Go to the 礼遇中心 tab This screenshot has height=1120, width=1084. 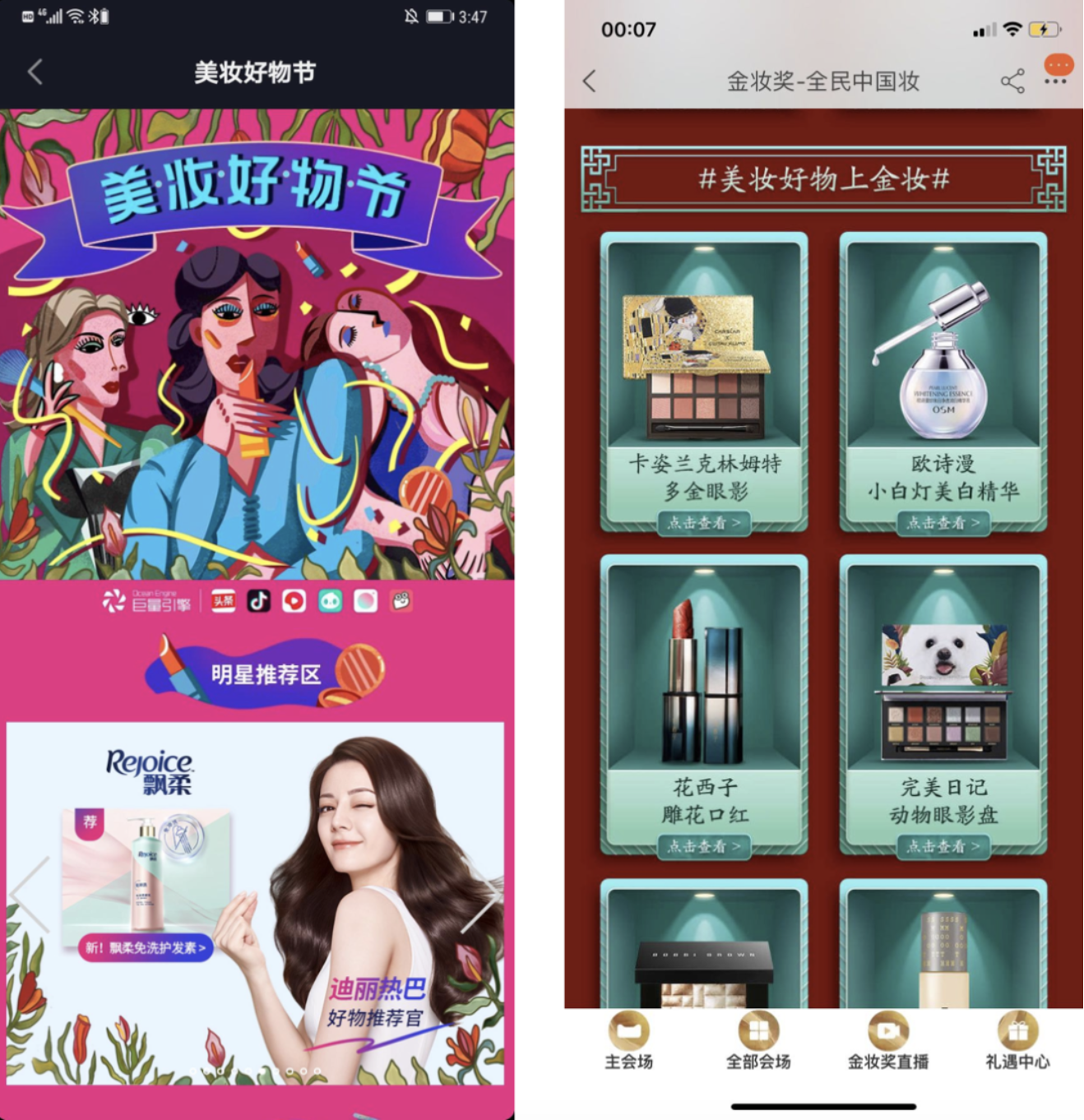click(1017, 1041)
